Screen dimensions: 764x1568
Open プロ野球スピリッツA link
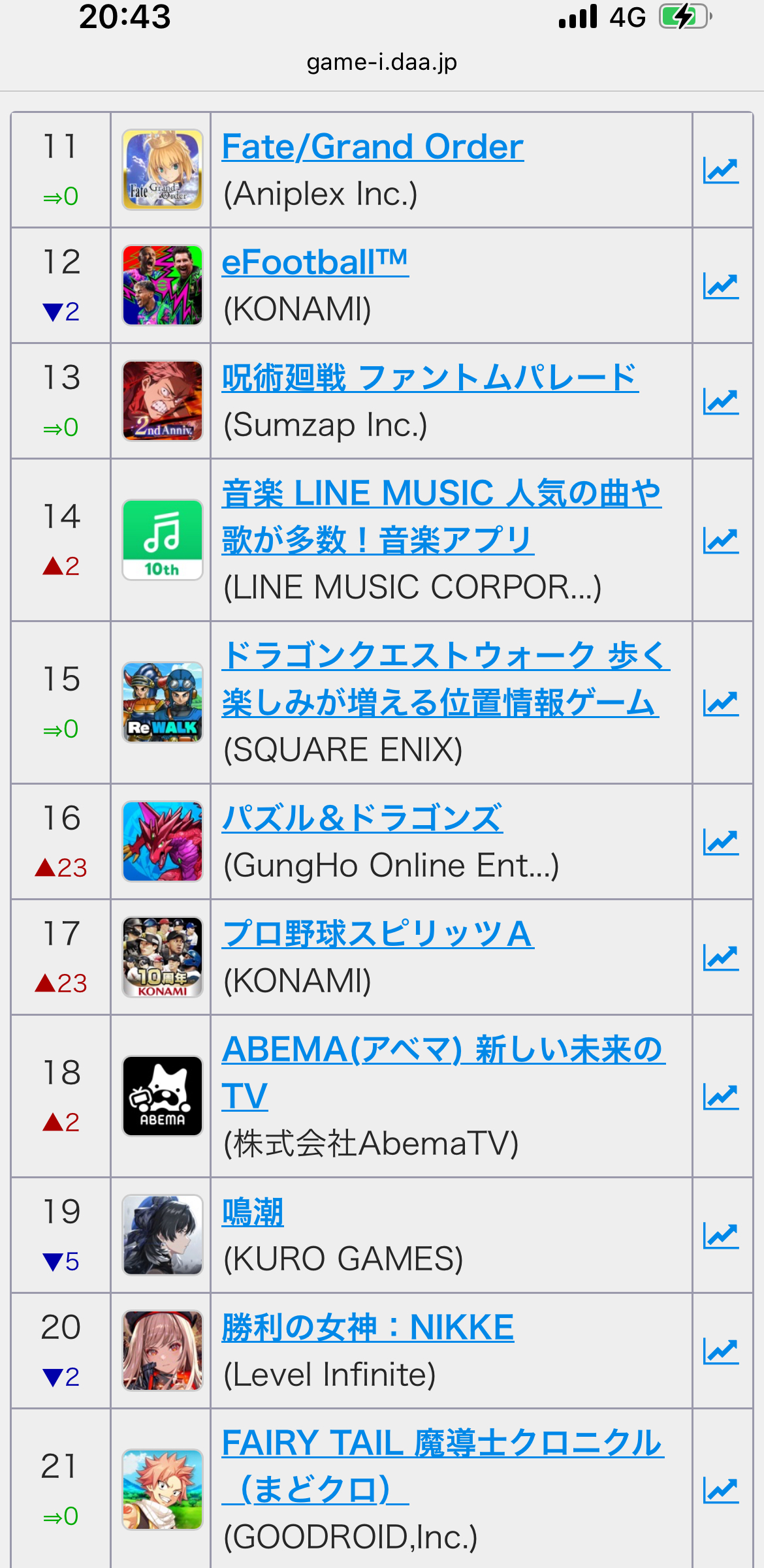[x=378, y=933]
